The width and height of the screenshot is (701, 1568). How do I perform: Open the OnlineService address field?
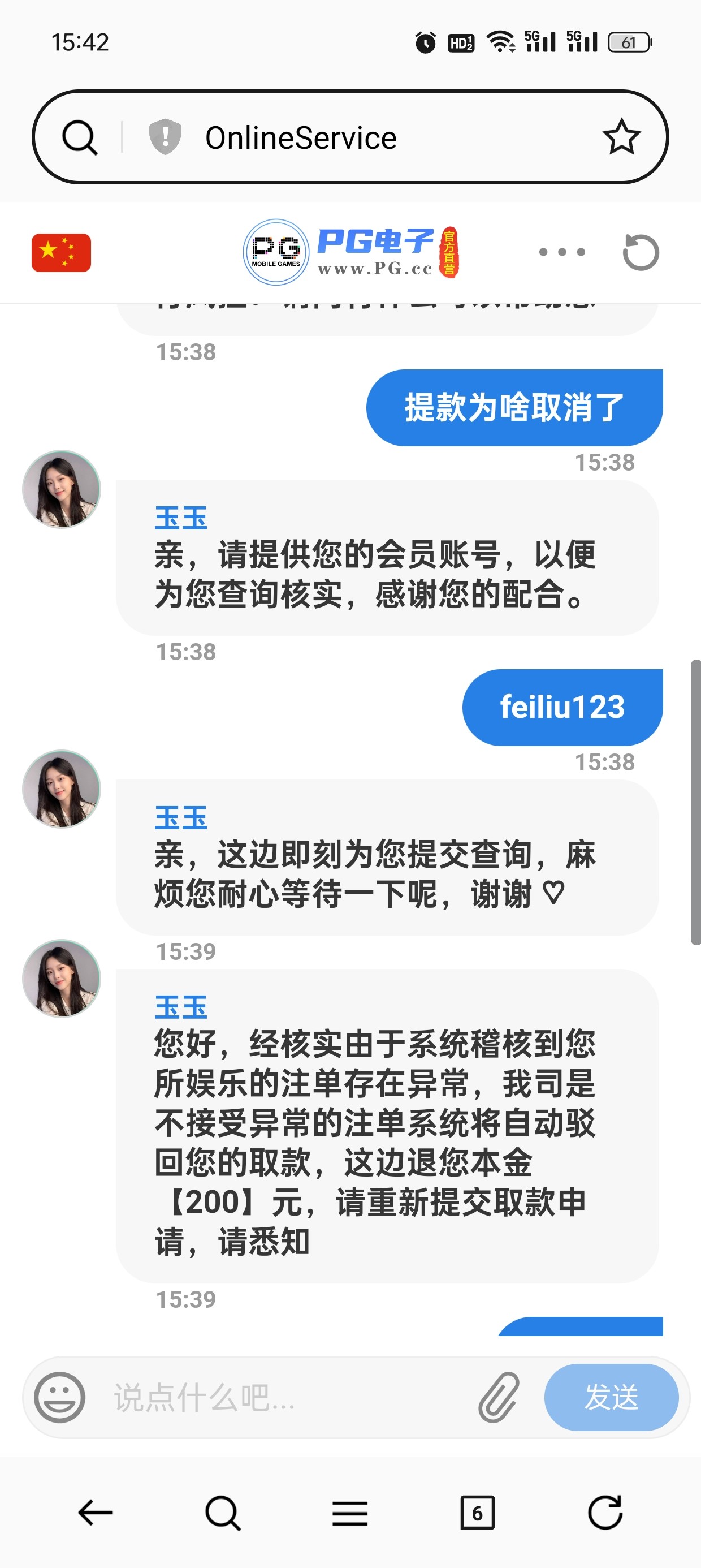pyautogui.click(x=301, y=137)
